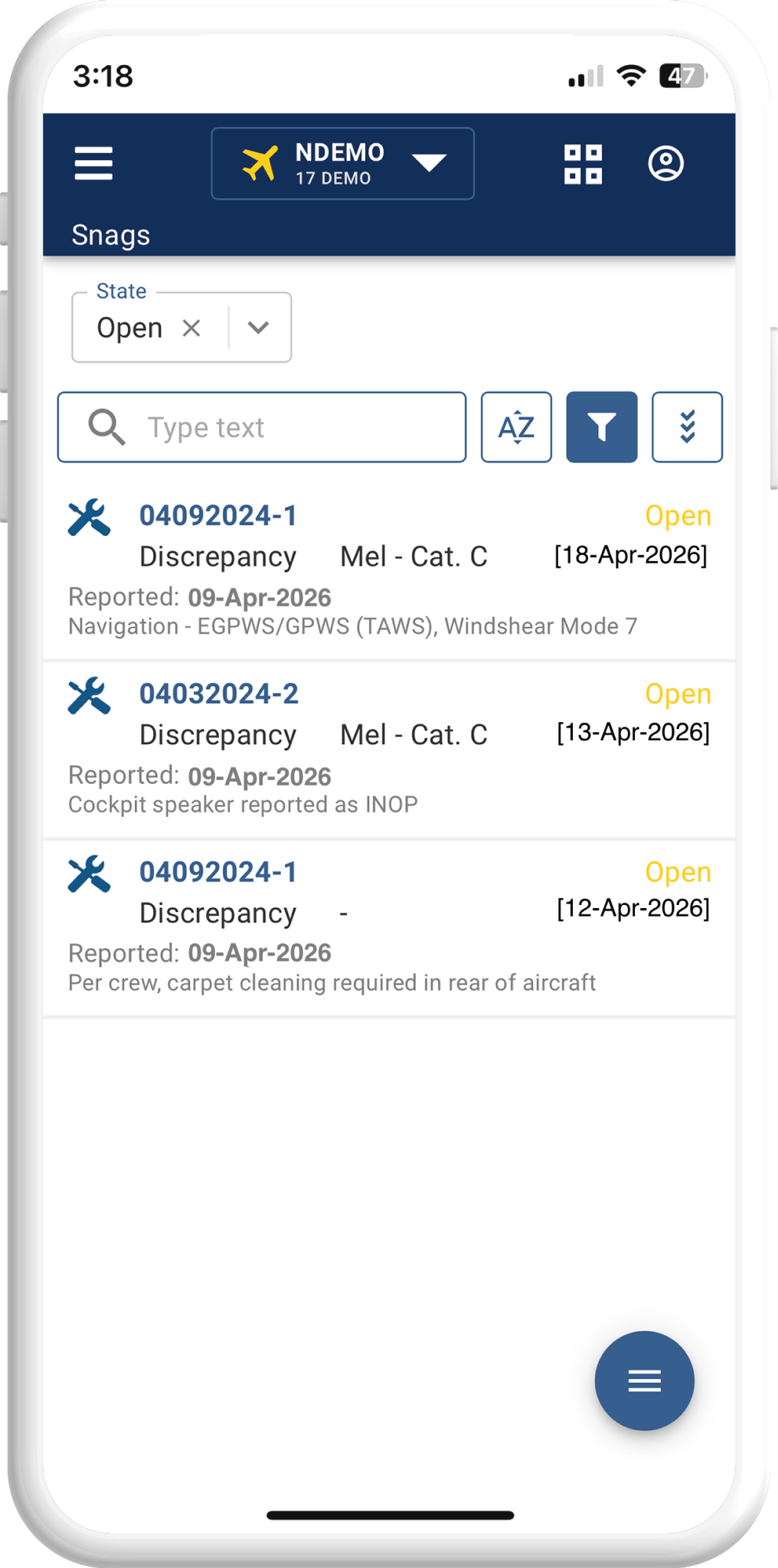Sort the snags alphabetically with AZ button
This screenshot has height=1568, width=778.
[x=516, y=427]
